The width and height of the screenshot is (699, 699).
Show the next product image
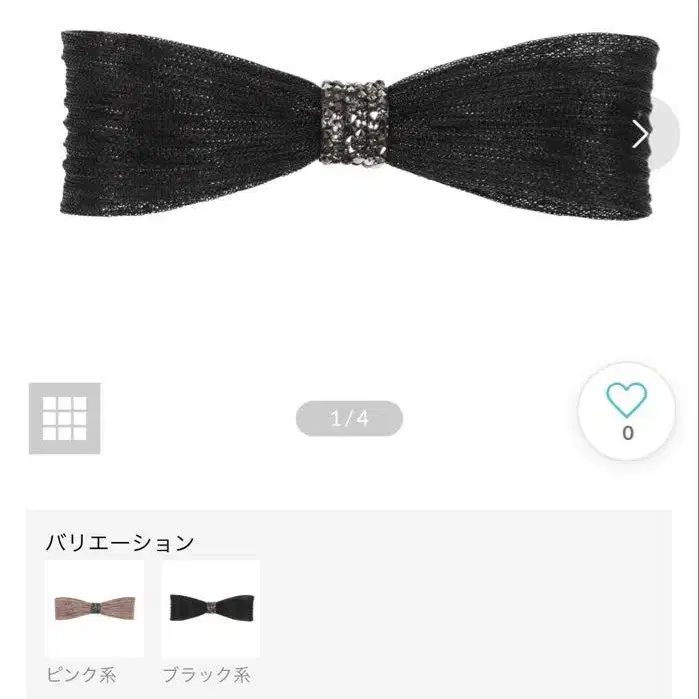[x=653, y=133]
